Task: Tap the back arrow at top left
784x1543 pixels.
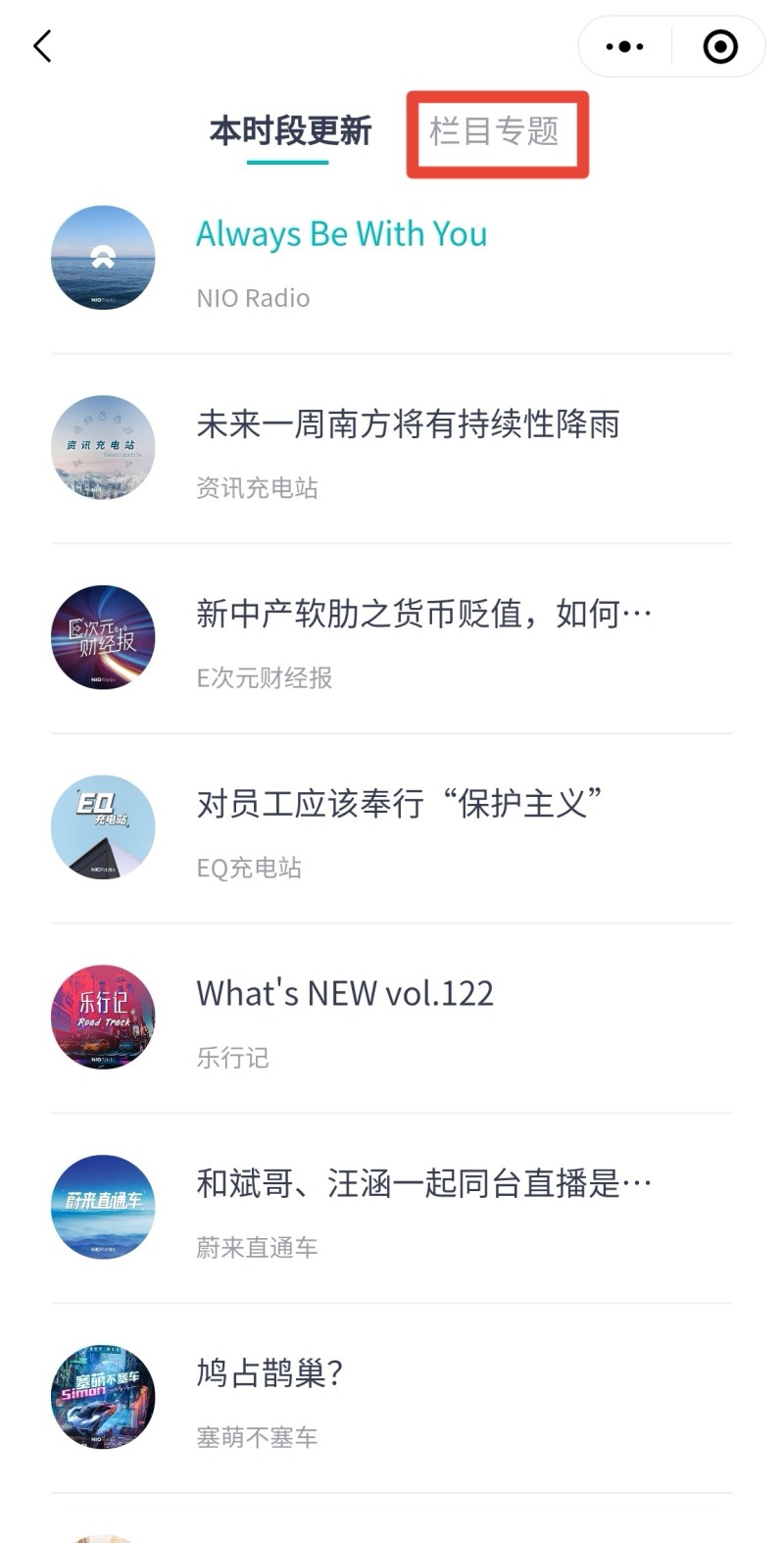Action: [x=41, y=45]
